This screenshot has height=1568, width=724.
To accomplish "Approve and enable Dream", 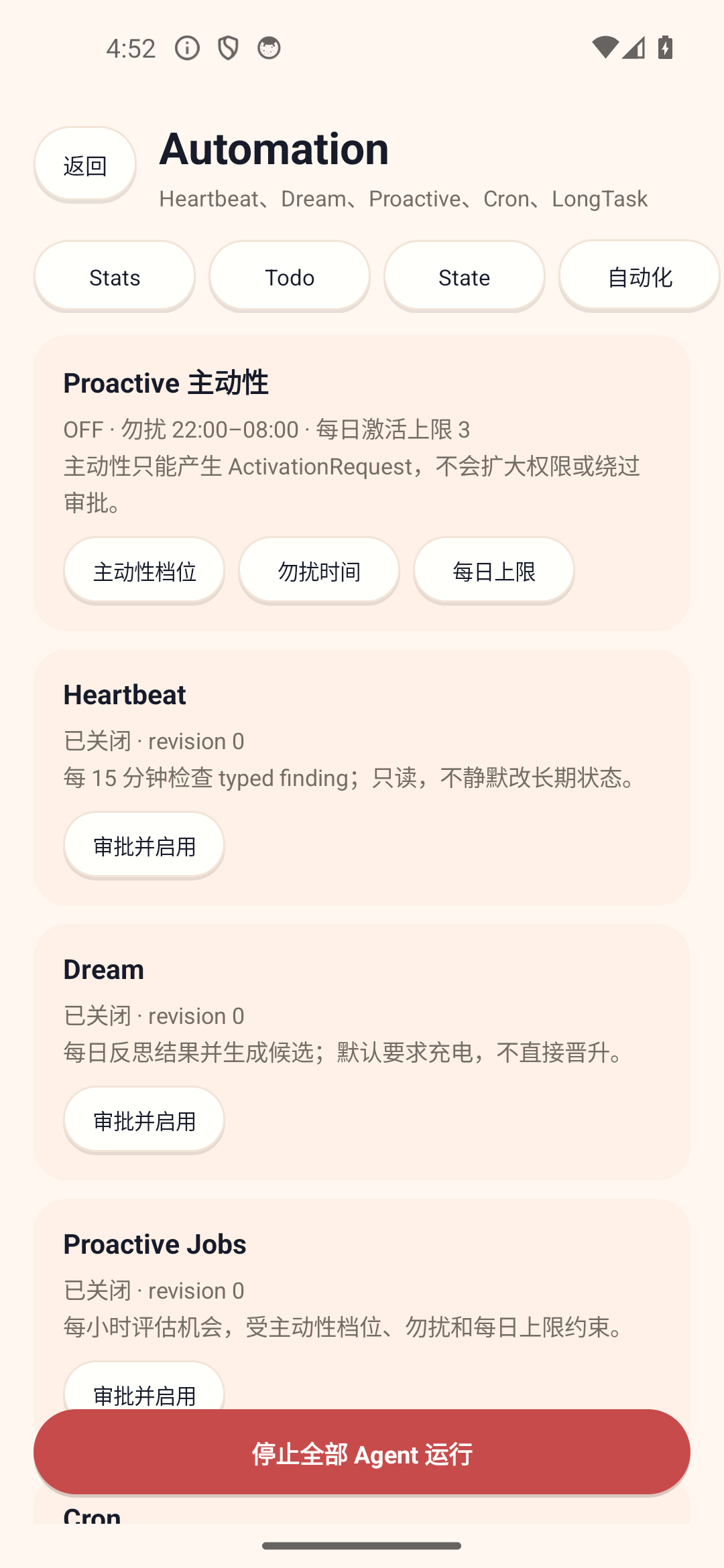I will click(144, 1120).
